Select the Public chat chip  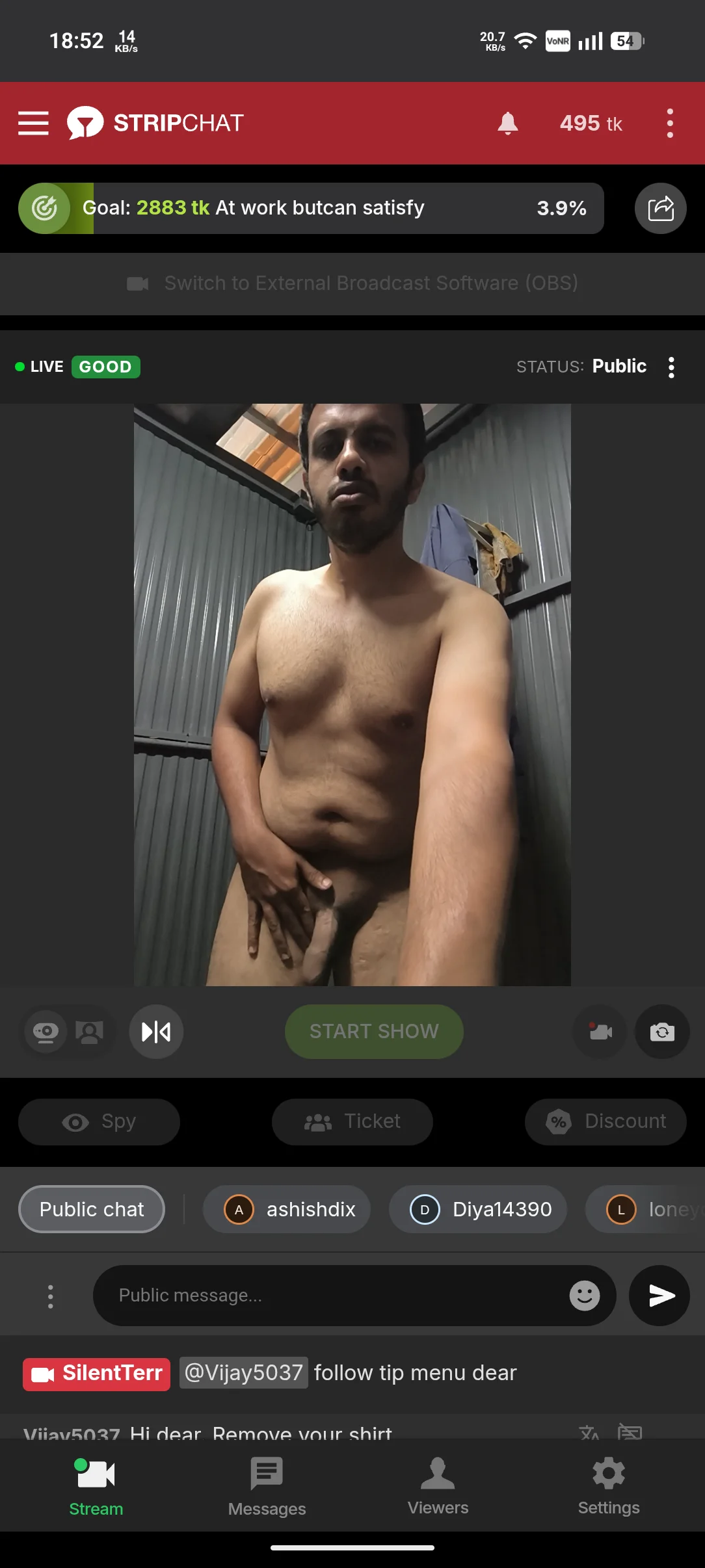(x=92, y=1209)
